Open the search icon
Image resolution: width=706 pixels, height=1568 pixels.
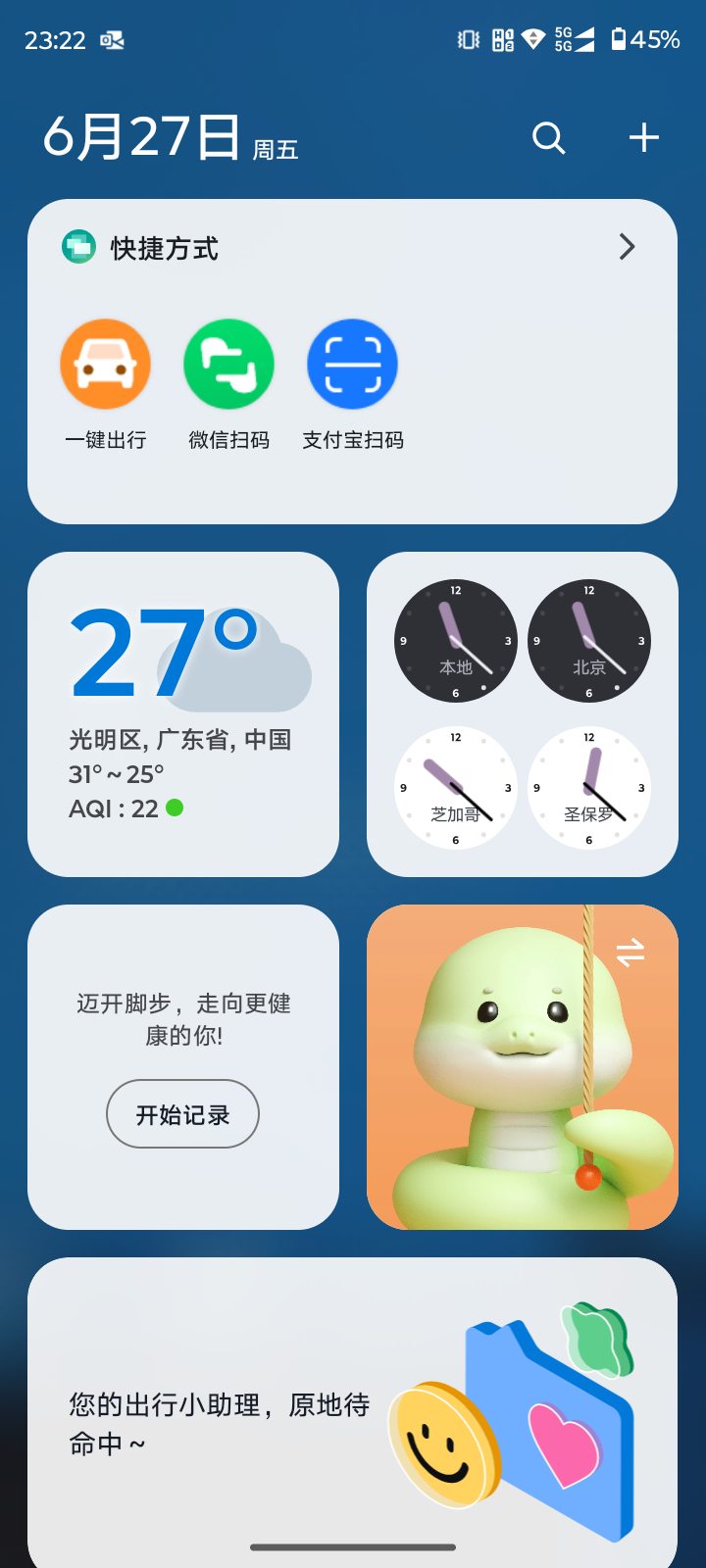548,138
